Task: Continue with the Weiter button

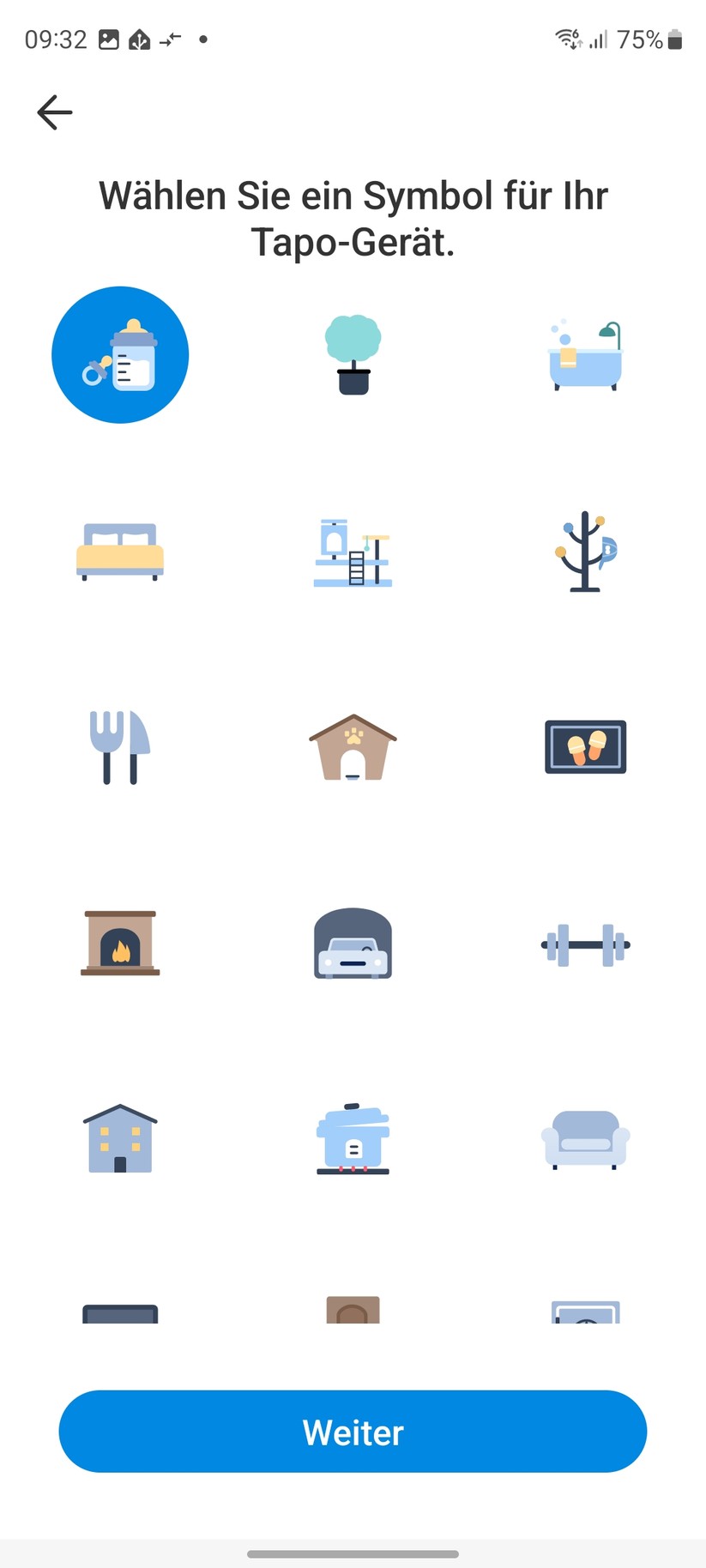Action: pyautogui.click(x=353, y=1431)
